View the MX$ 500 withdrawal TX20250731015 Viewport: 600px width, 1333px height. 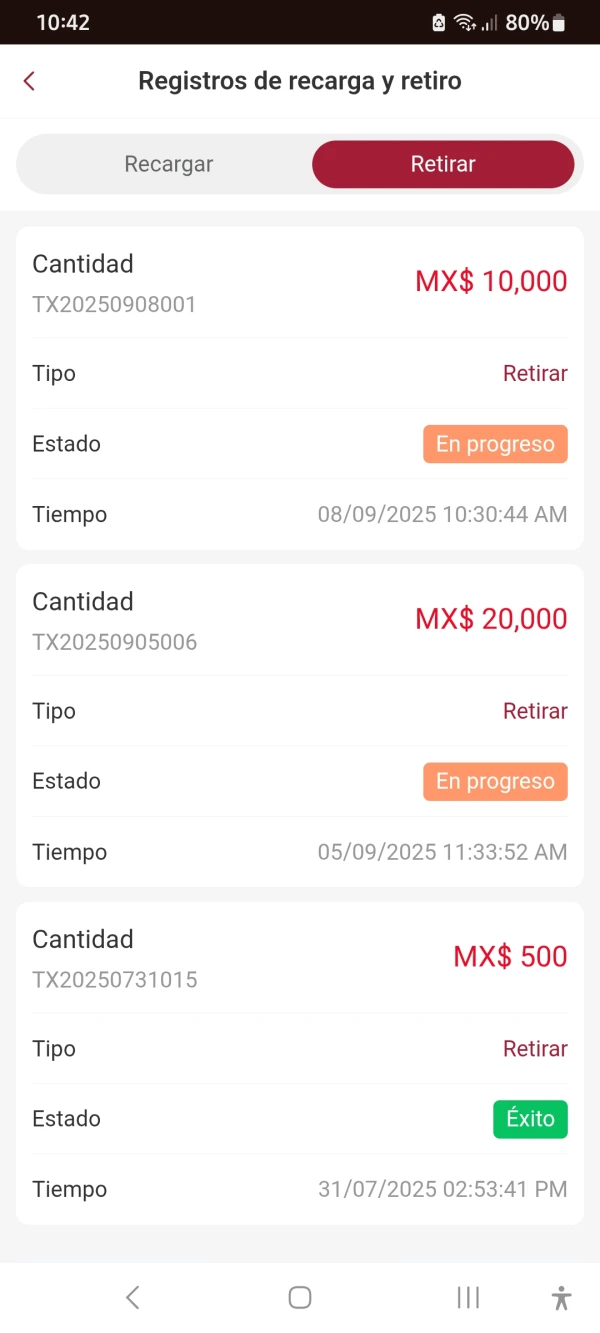299,1062
